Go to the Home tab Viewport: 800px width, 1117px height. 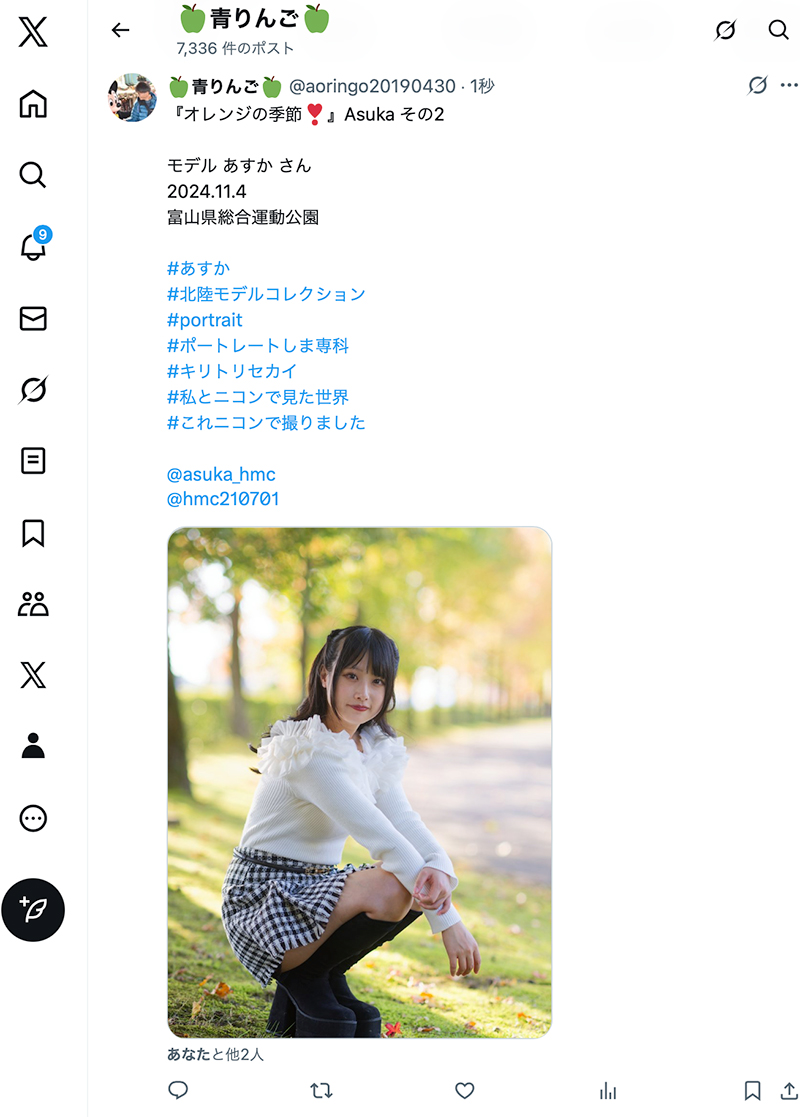coord(33,104)
